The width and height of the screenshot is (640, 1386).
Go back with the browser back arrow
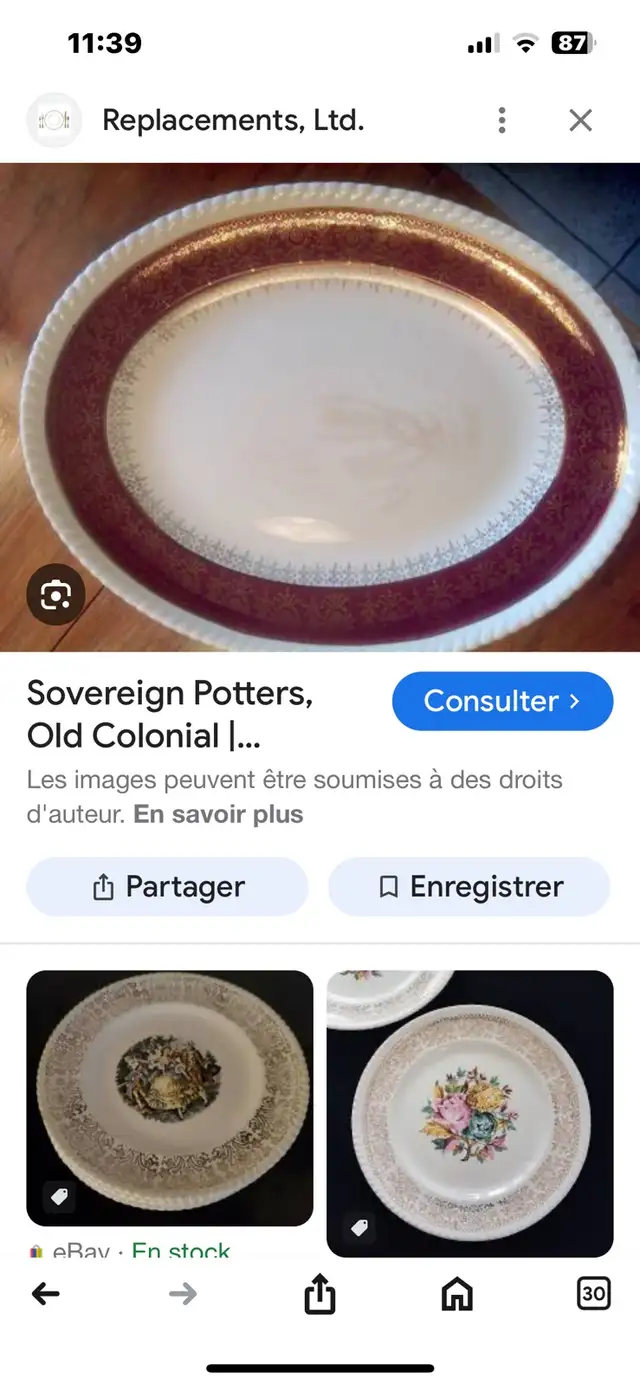(46, 1295)
